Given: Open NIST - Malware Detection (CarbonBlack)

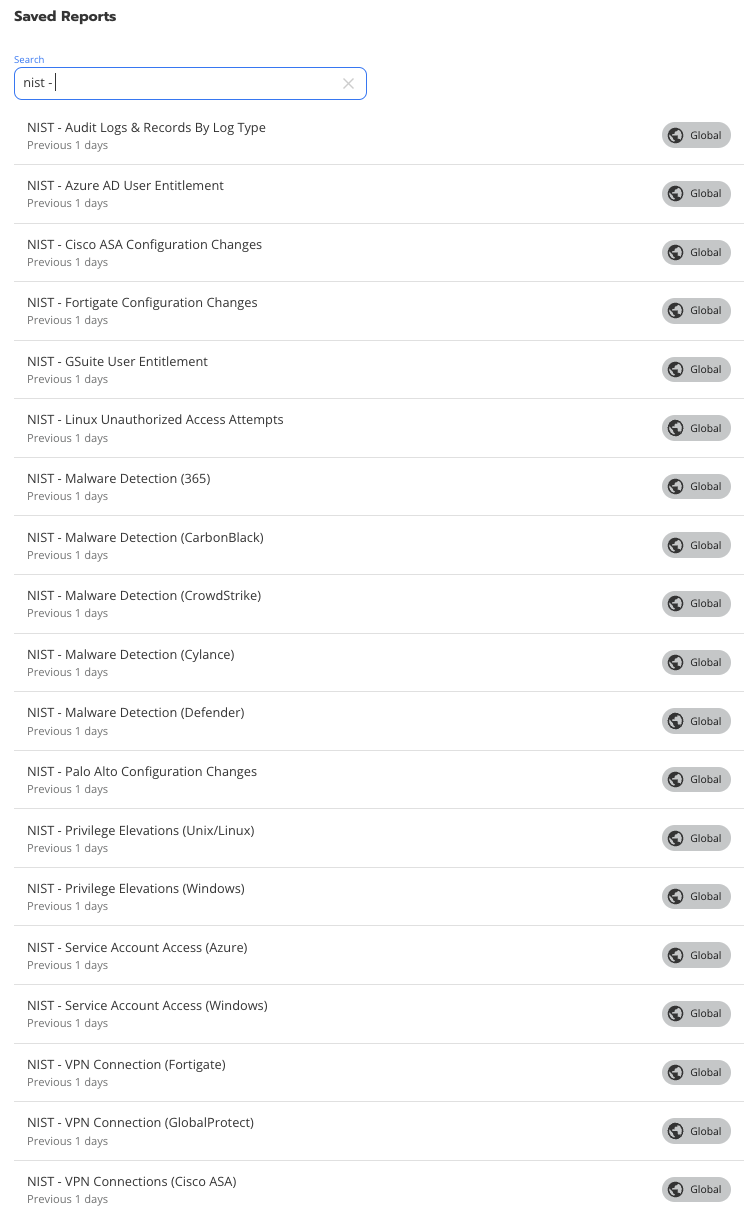Looking at the screenshot, I should coord(379,545).
